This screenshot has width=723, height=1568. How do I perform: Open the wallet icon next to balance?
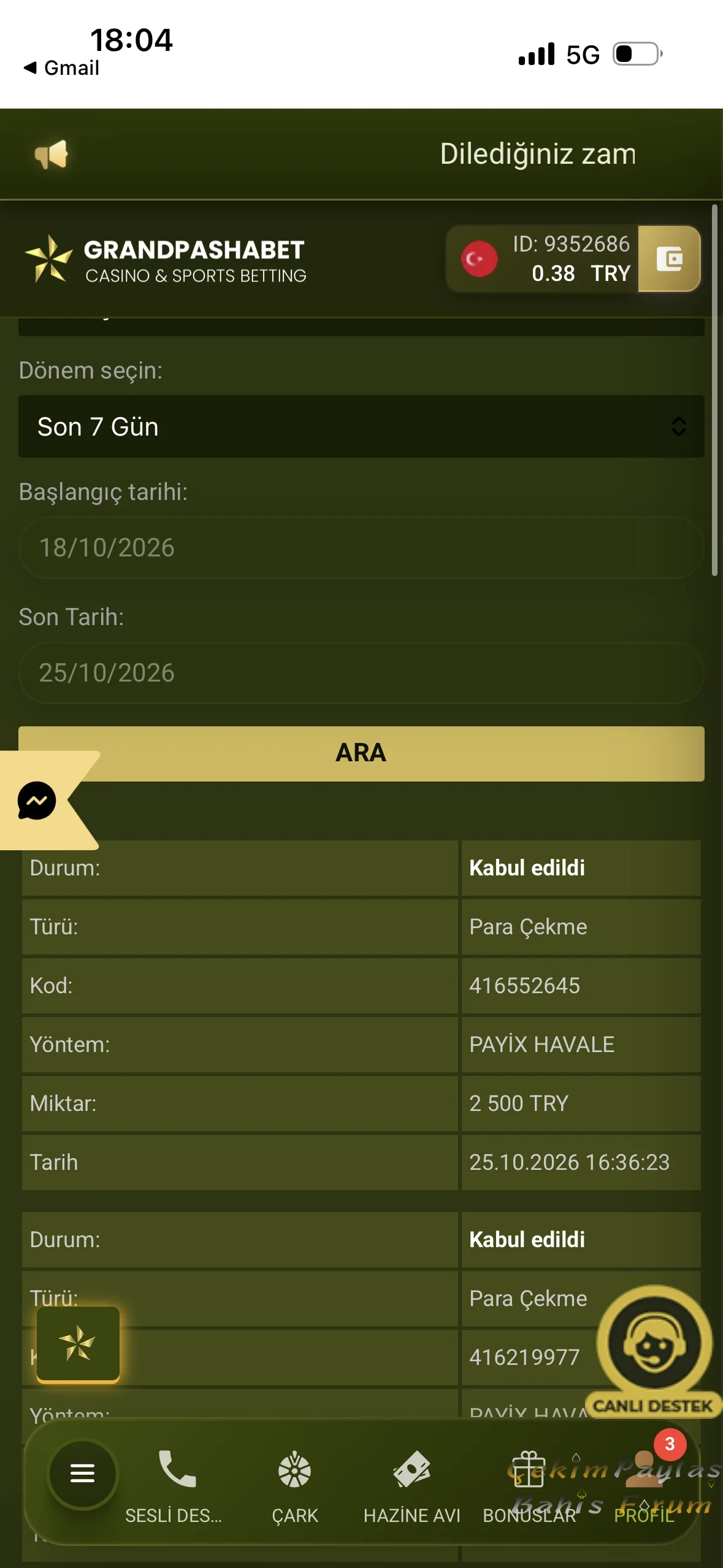coord(669,259)
